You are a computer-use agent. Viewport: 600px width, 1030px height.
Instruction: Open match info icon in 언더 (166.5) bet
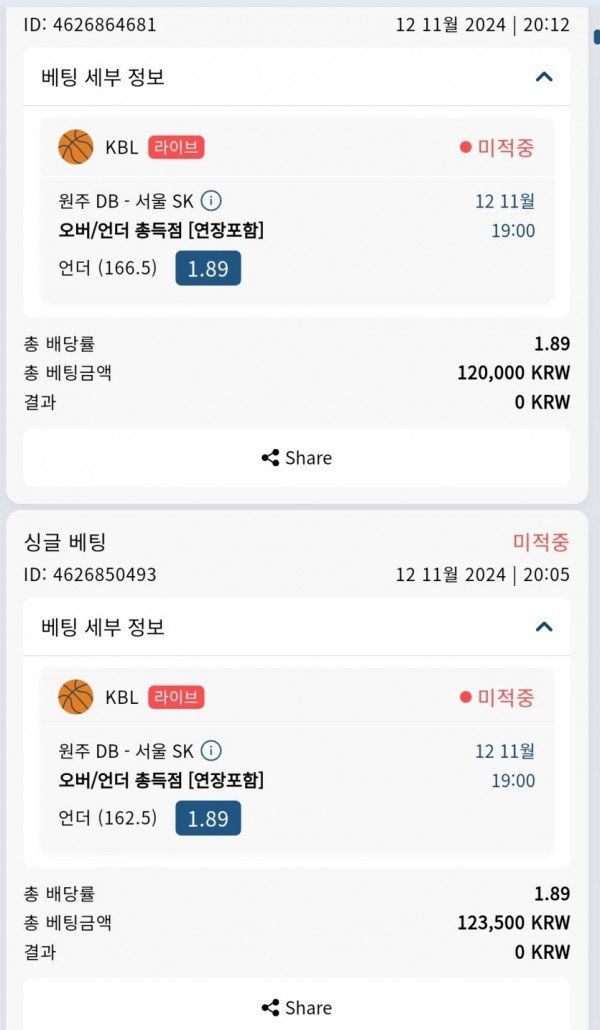tap(211, 201)
